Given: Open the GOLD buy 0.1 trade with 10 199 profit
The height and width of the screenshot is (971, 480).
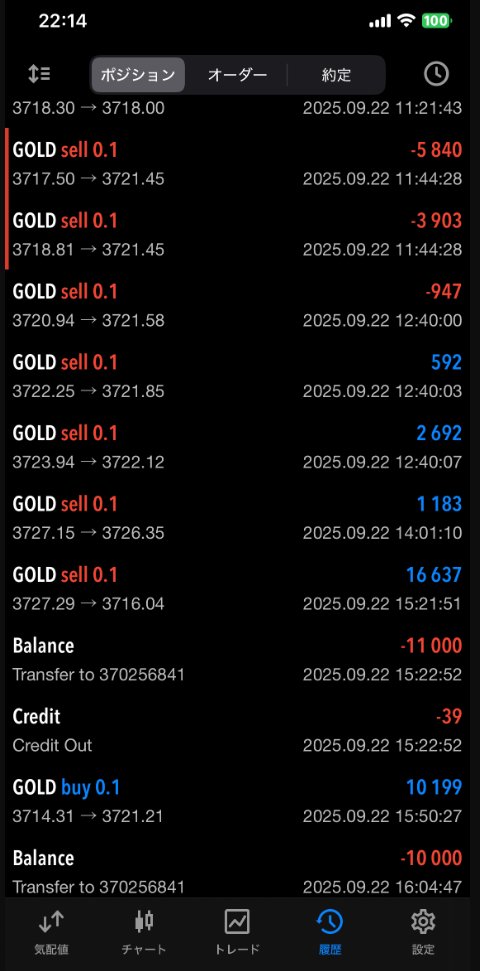Looking at the screenshot, I should tap(237, 801).
